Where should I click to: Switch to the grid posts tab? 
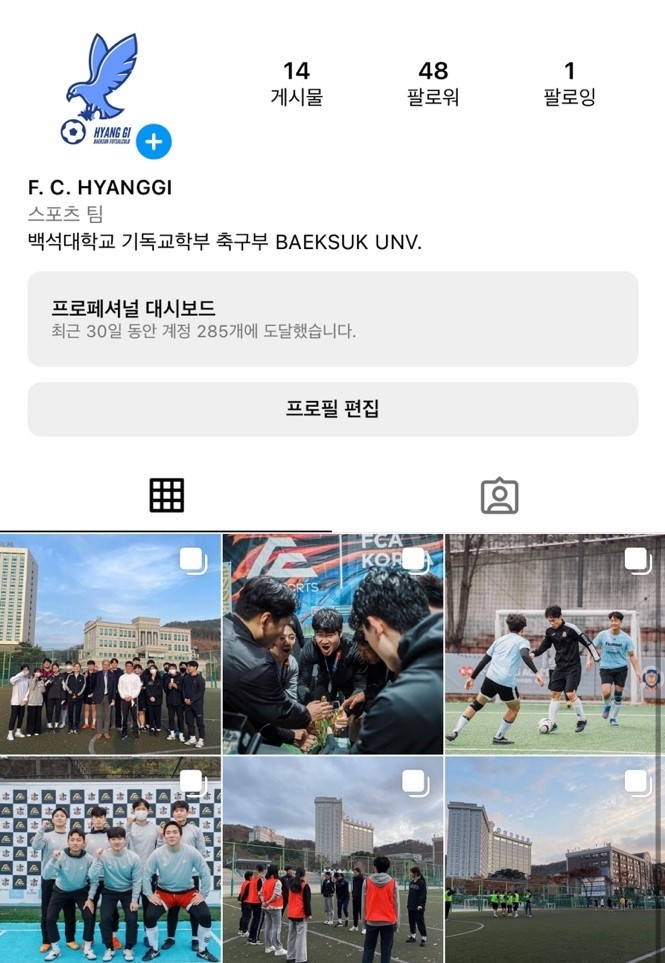166,495
